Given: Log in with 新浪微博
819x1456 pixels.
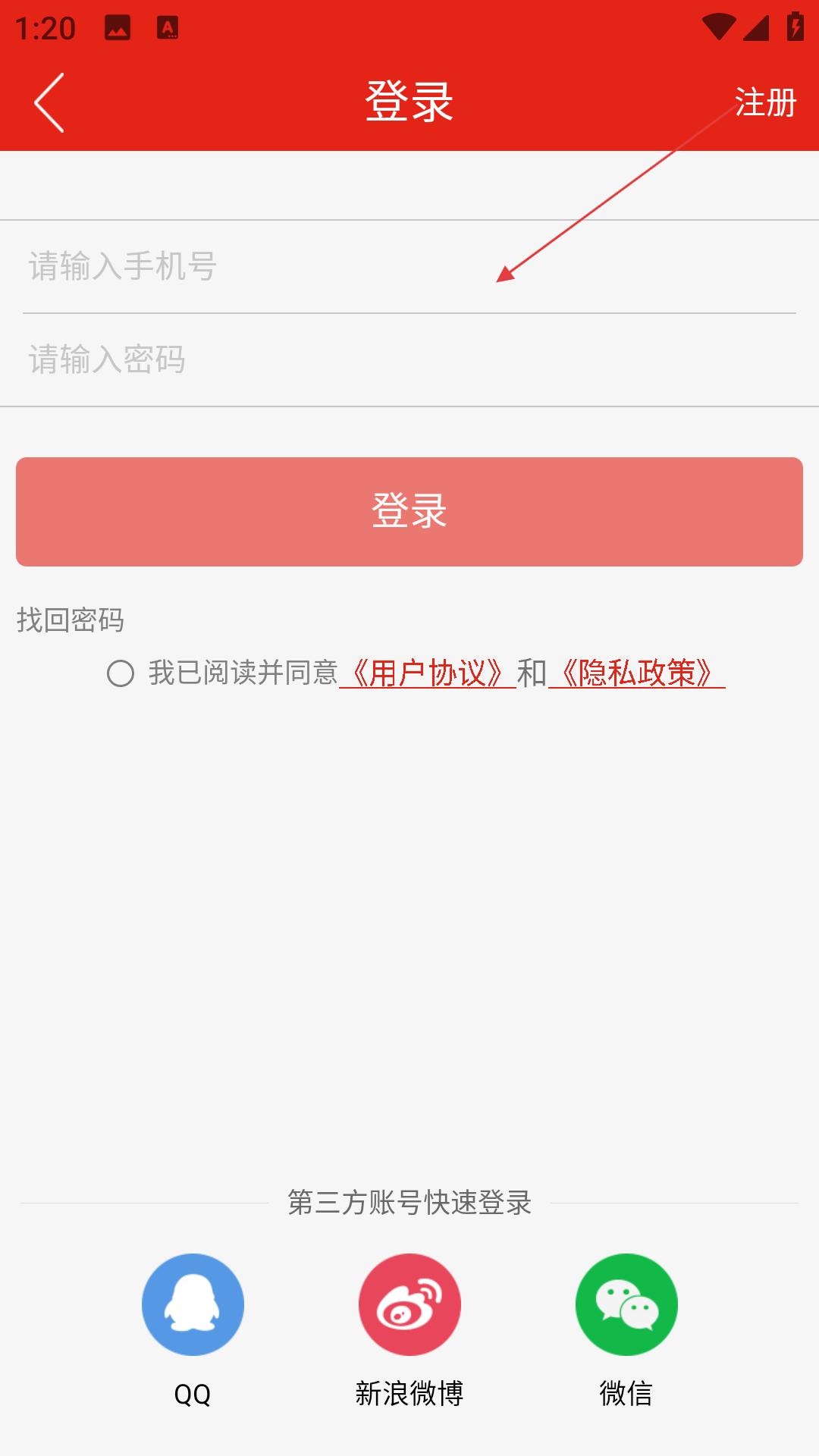Looking at the screenshot, I should (409, 1304).
